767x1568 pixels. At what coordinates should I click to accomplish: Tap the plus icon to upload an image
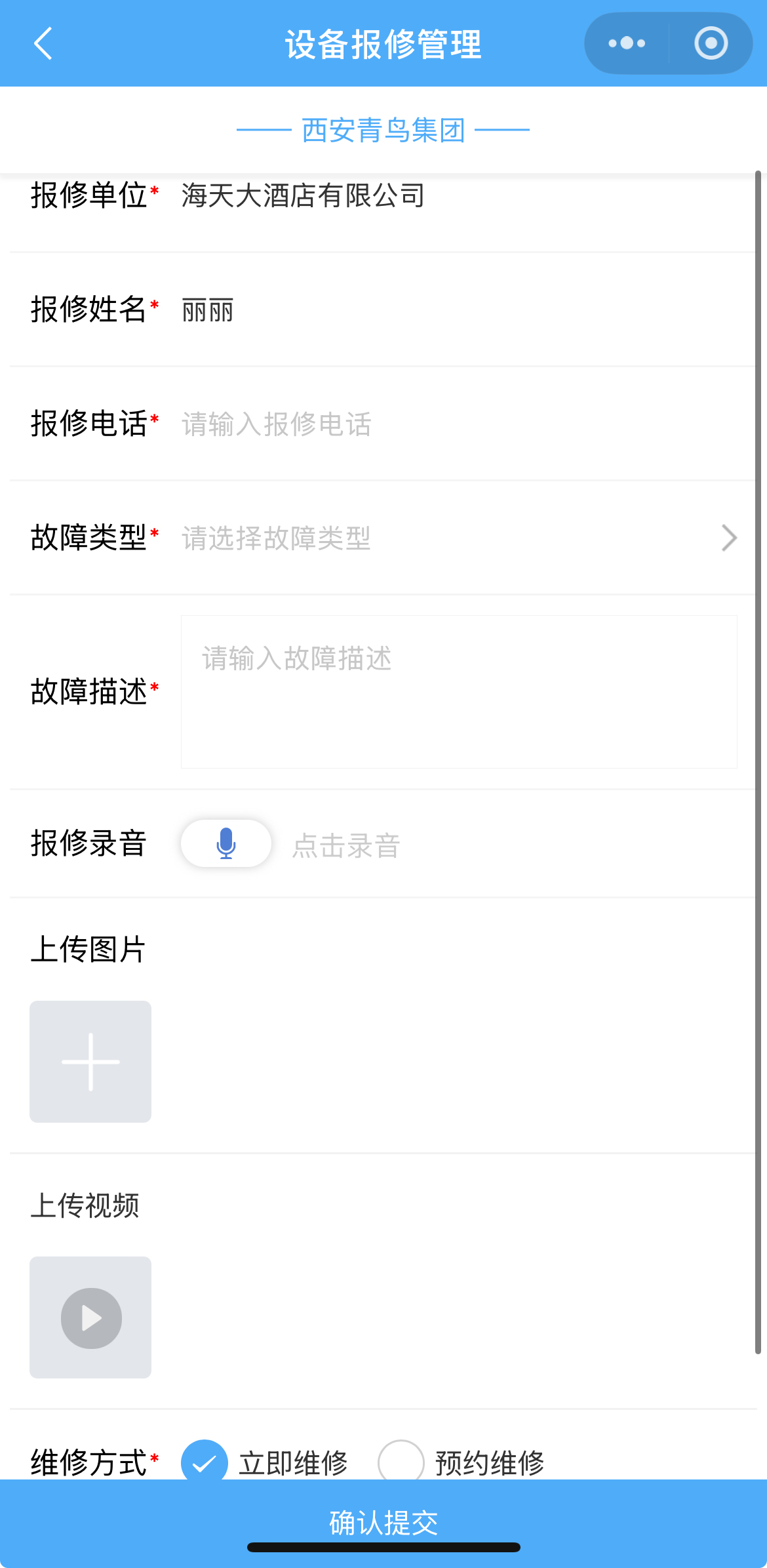[x=90, y=1062]
